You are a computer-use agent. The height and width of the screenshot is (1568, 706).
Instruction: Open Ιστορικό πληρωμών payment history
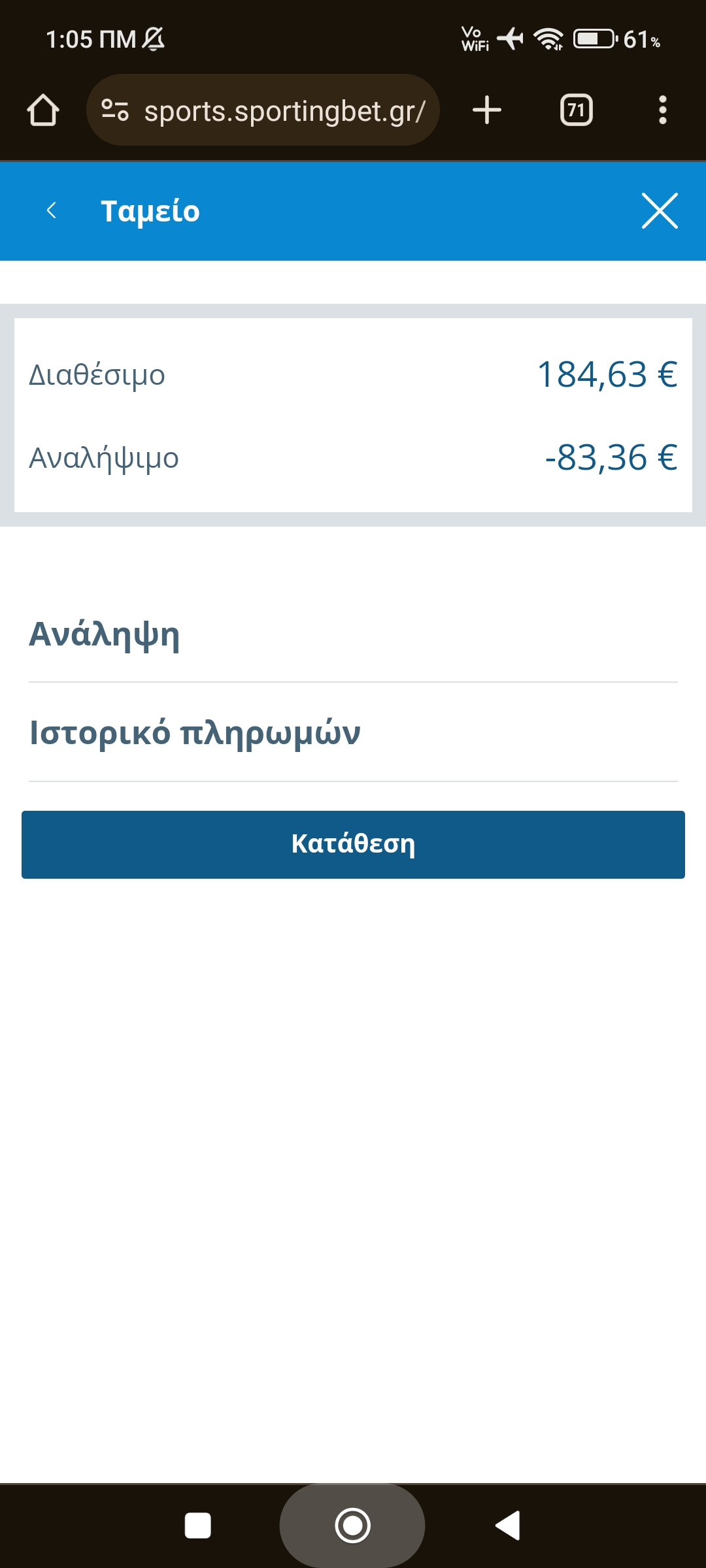195,732
